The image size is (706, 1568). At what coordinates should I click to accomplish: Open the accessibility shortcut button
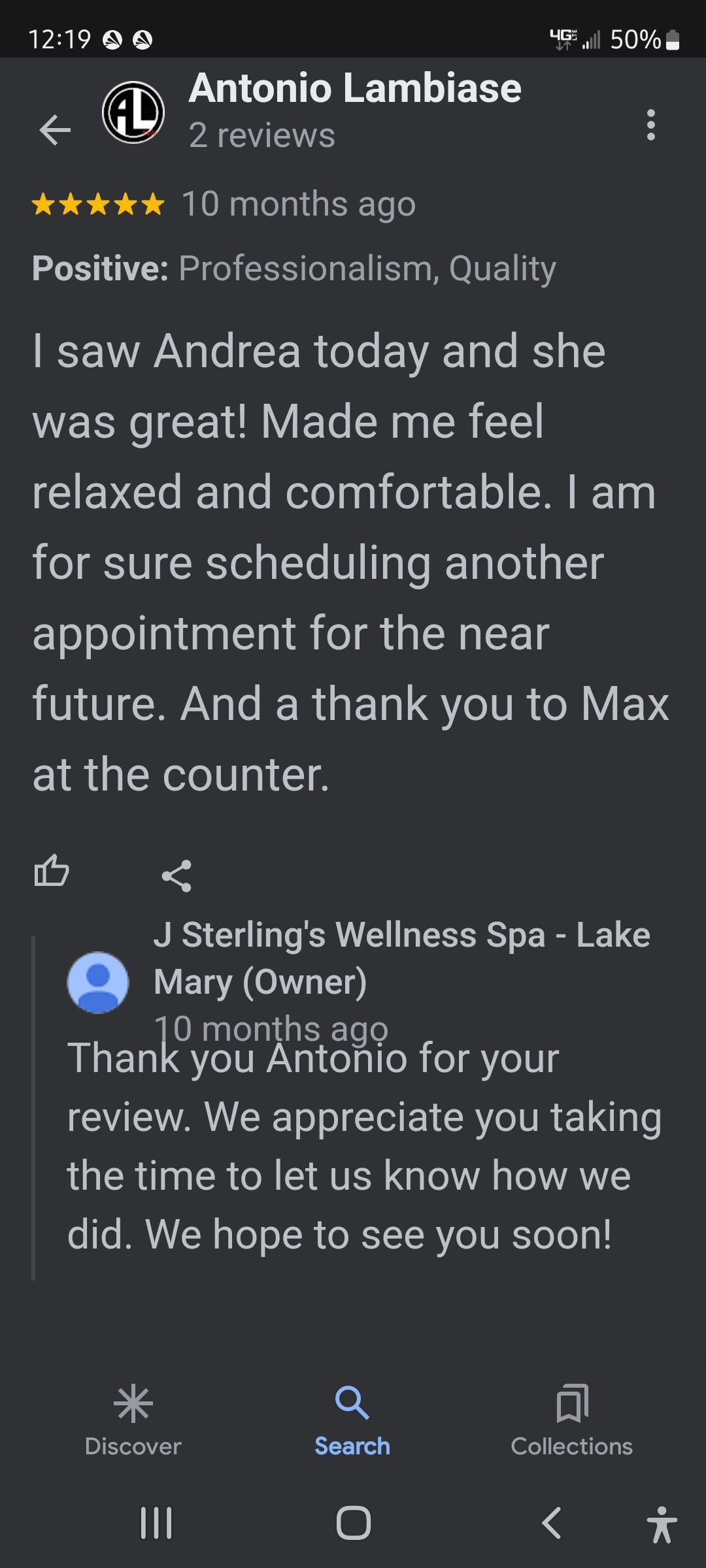pos(662,1524)
